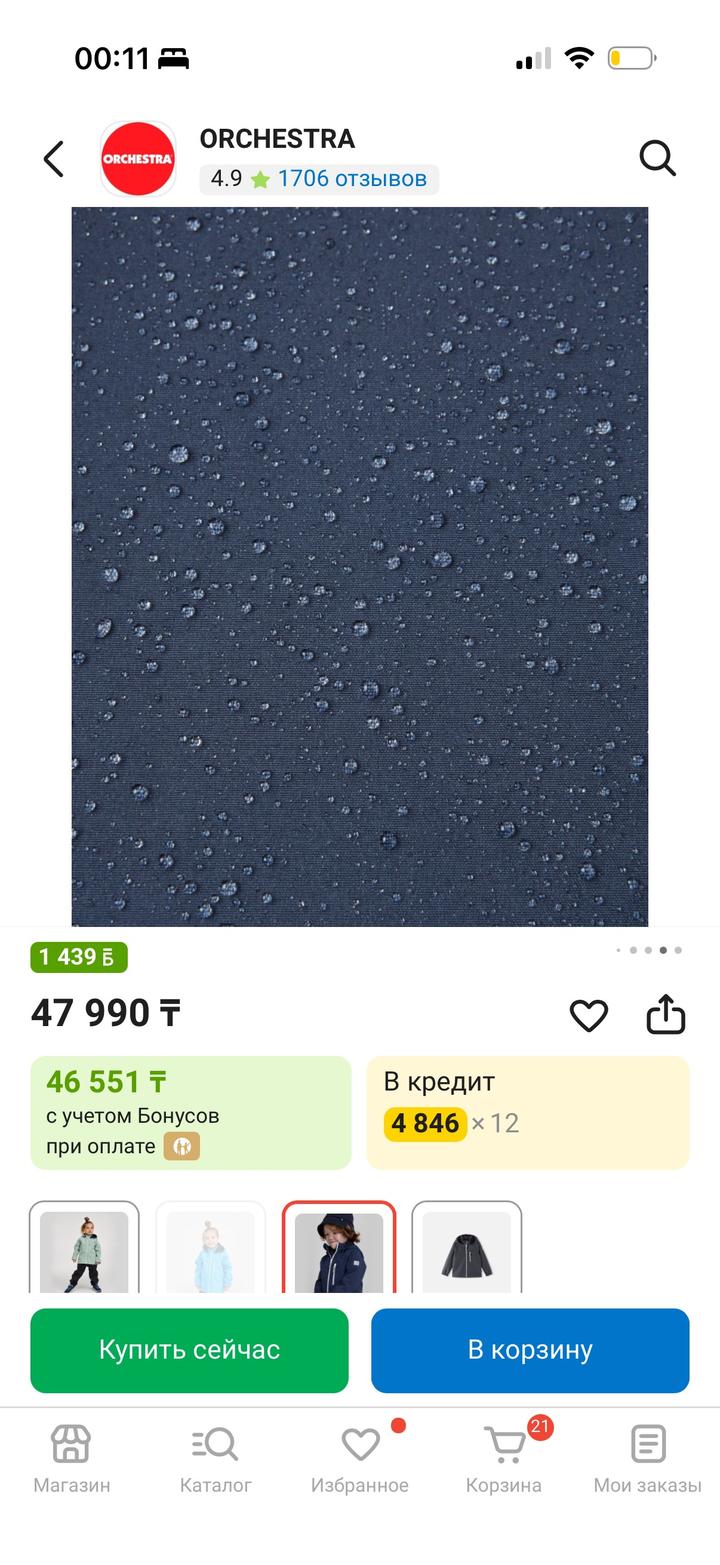This screenshot has height=1565, width=720.
Task: Go to the Избранное tab
Action: [360, 1458]
